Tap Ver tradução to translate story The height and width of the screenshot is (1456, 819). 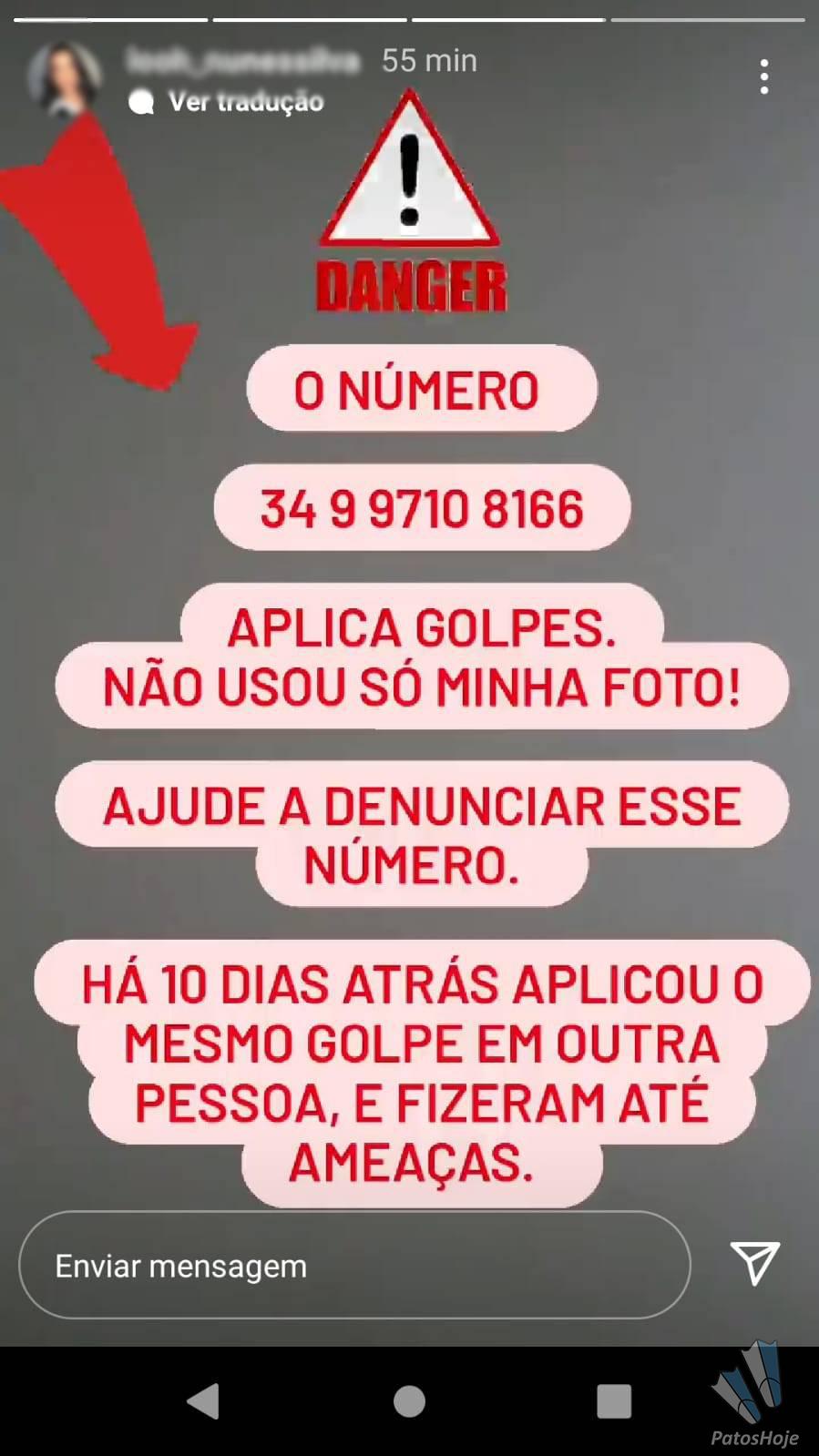click(x=246, y=101)
